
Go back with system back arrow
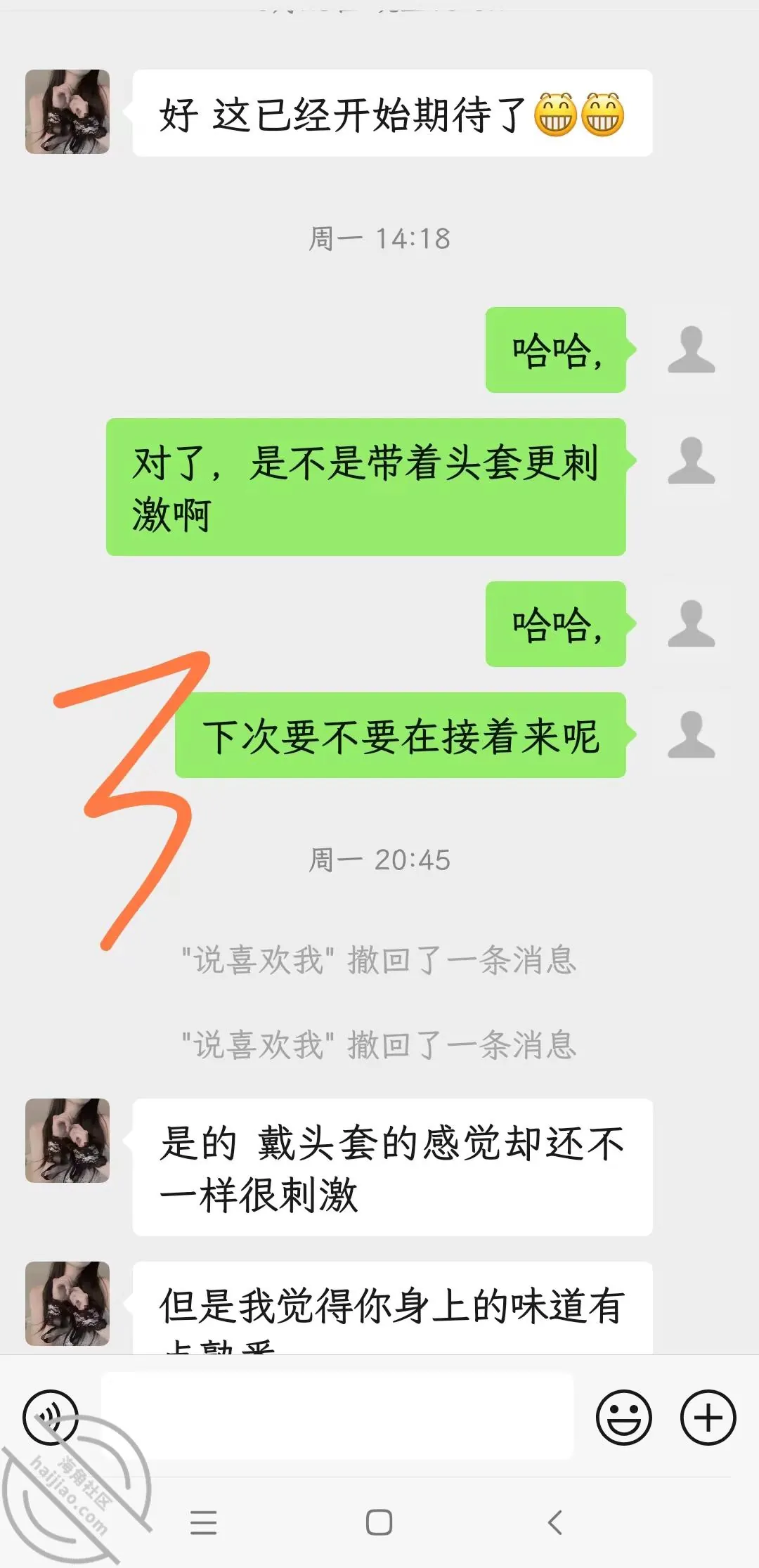(x=554, y=1522)
